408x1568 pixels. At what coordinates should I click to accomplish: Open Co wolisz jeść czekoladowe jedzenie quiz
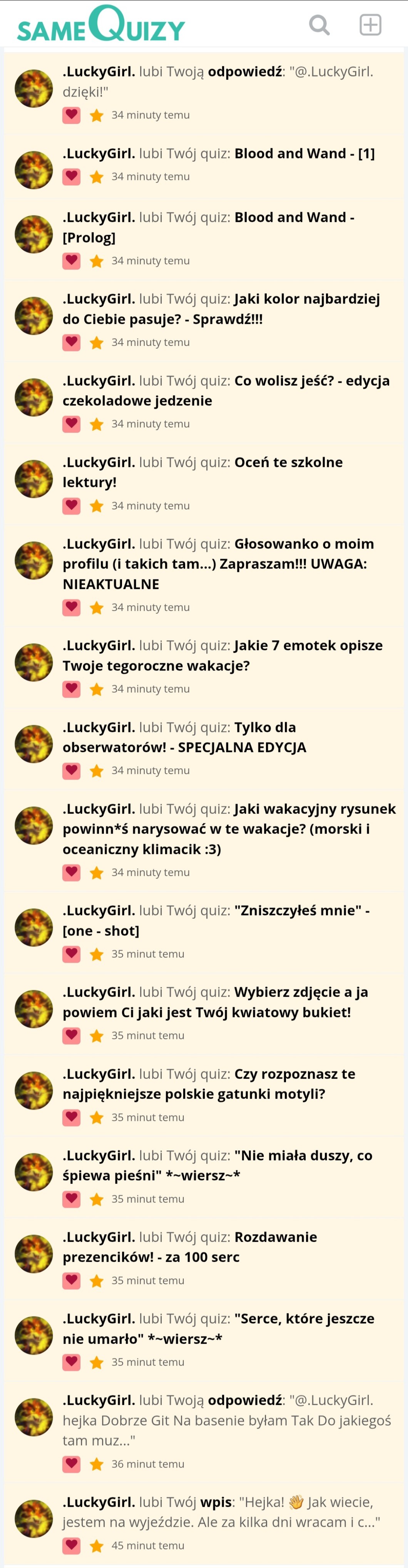[226, 390]
